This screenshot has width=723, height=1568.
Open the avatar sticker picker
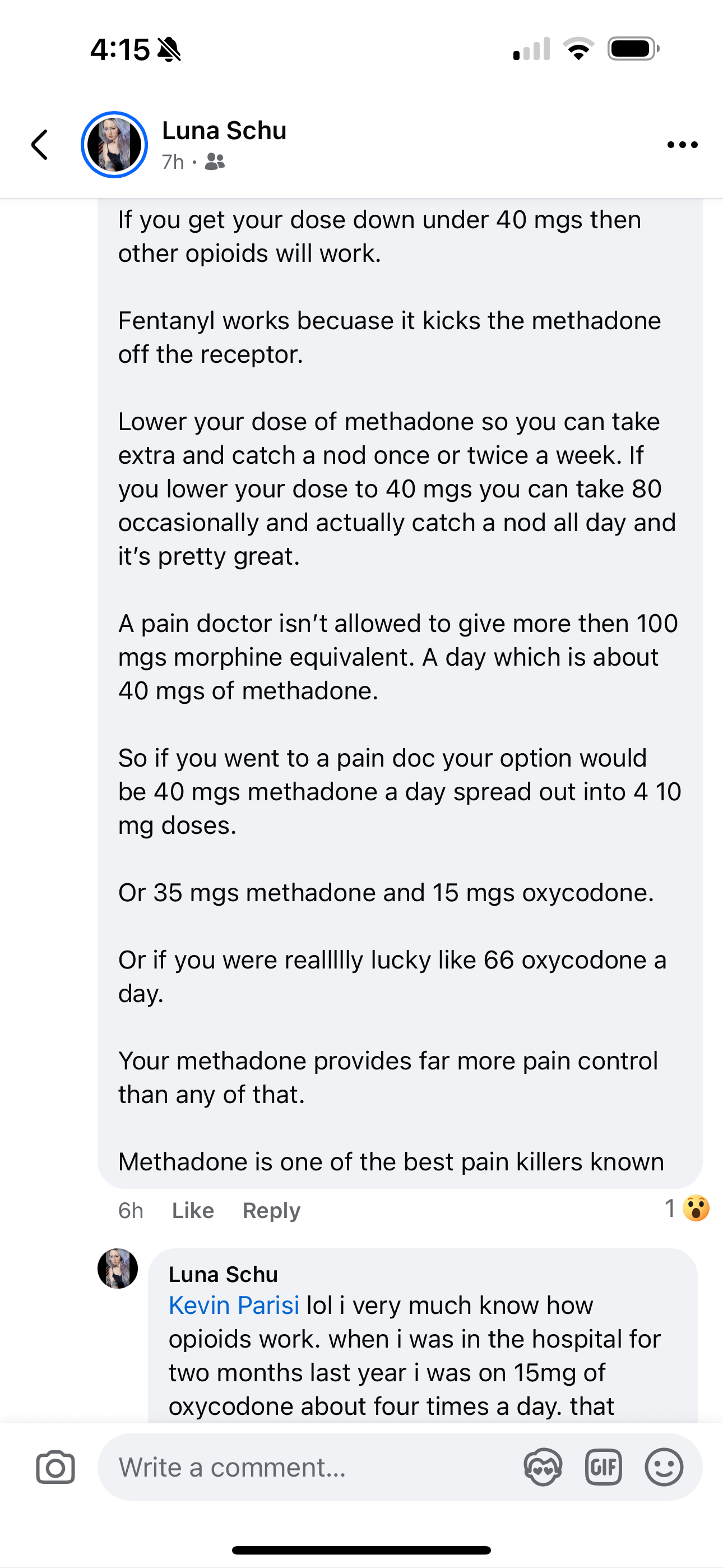(543, 1467)
